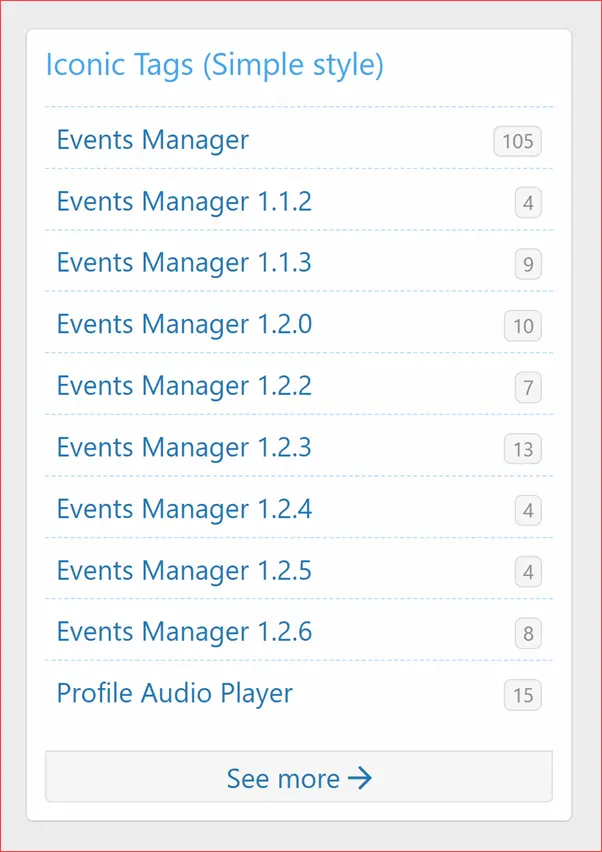The height and width of the screenshot is (852, 602).
Task: Open the Profile Audio Player tag
Action: tap(174, 694)
